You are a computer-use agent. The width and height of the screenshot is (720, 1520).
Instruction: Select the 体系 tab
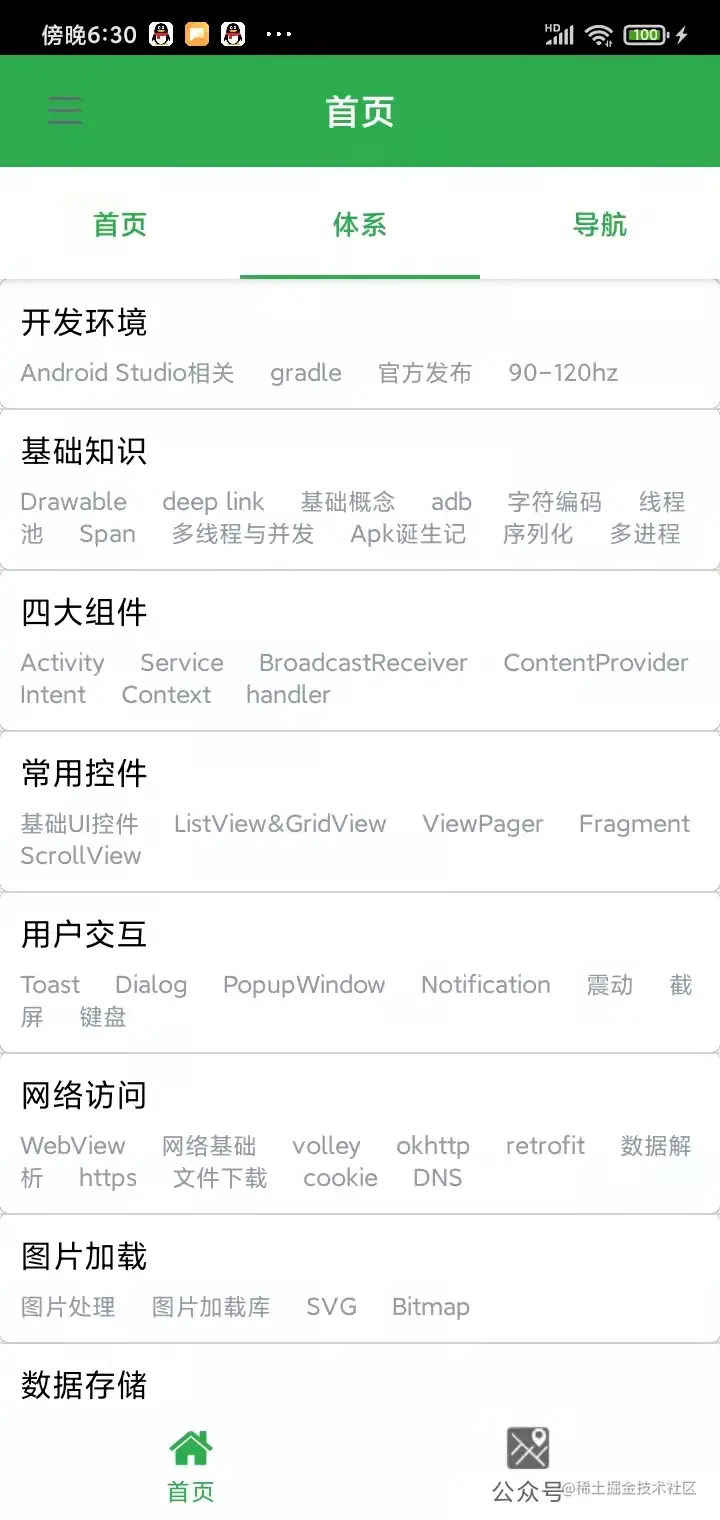(359, 225)
